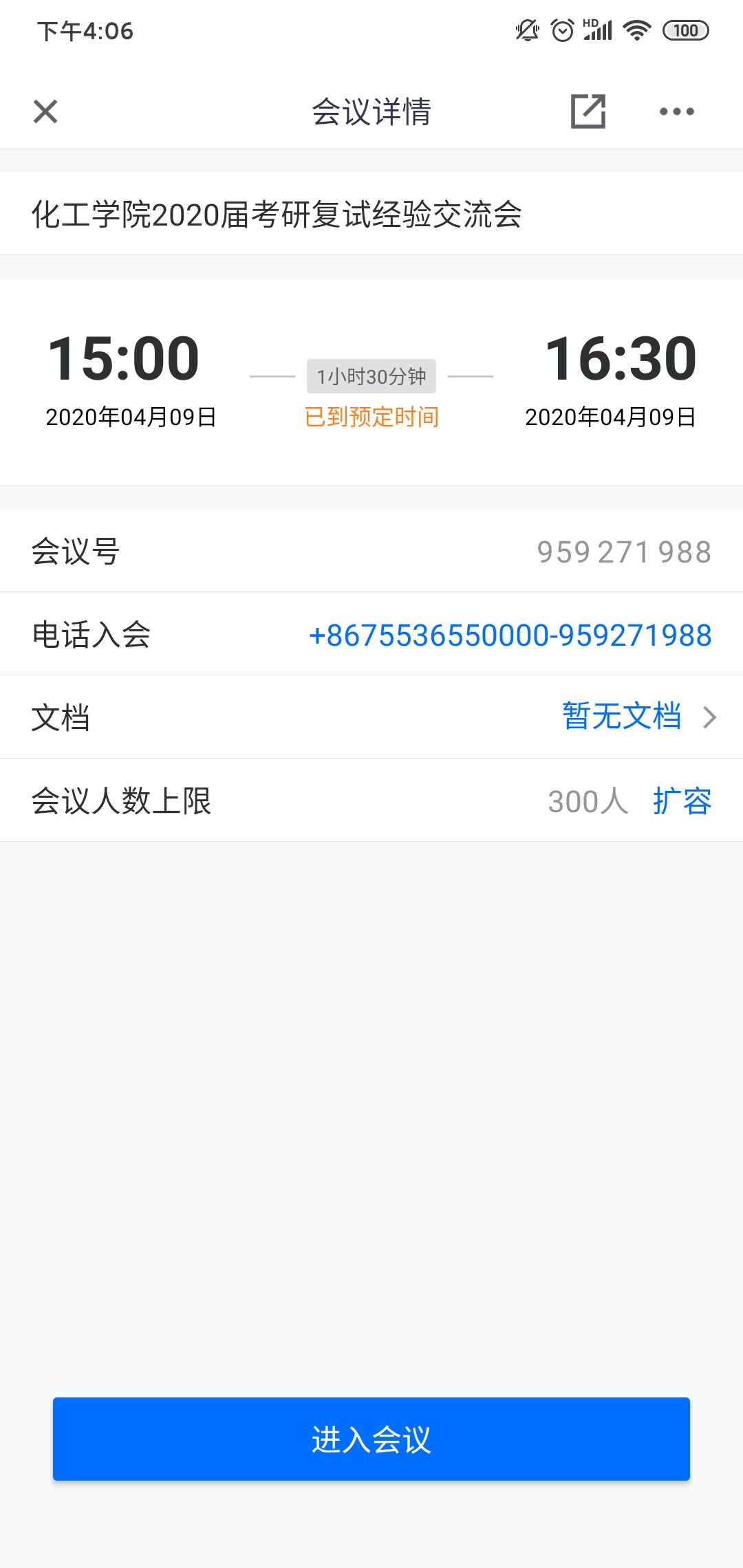Open the 文档 documents row
The width and height of the screenshot is (743, 1568).
coord(371,717)
